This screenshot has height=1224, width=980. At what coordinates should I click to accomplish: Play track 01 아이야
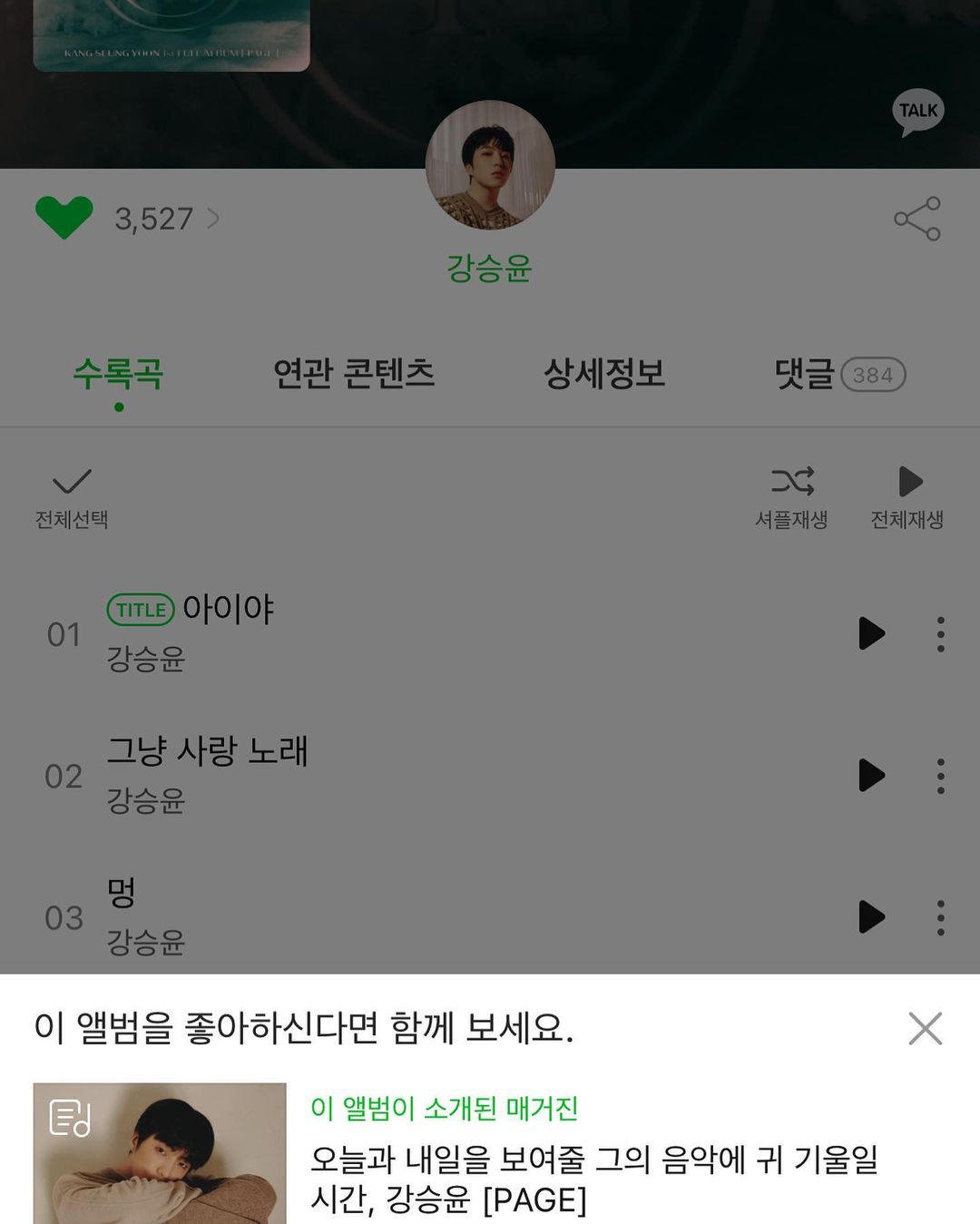click(x=871, y=633)
